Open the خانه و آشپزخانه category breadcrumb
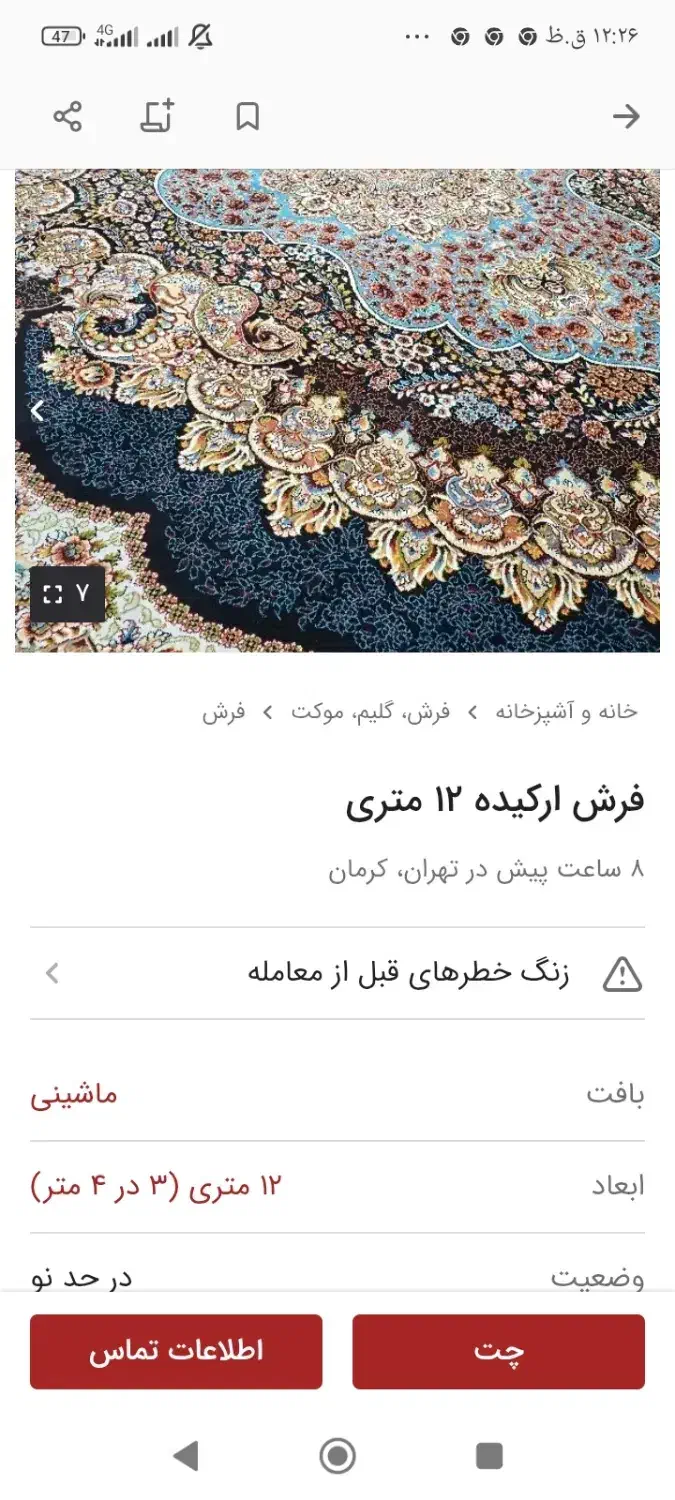 [x=566, y=712]
